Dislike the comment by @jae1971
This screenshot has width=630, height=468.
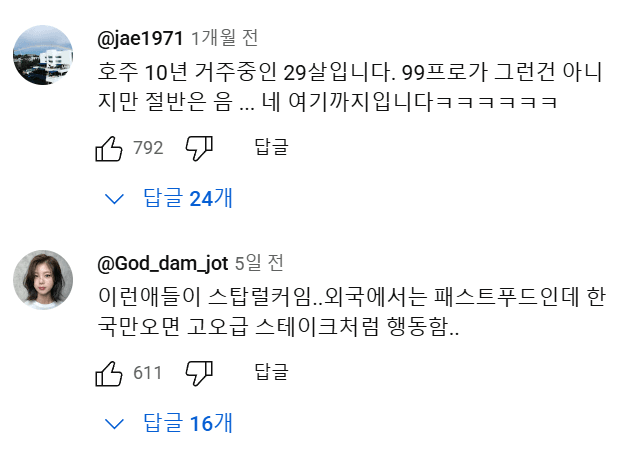200,149
